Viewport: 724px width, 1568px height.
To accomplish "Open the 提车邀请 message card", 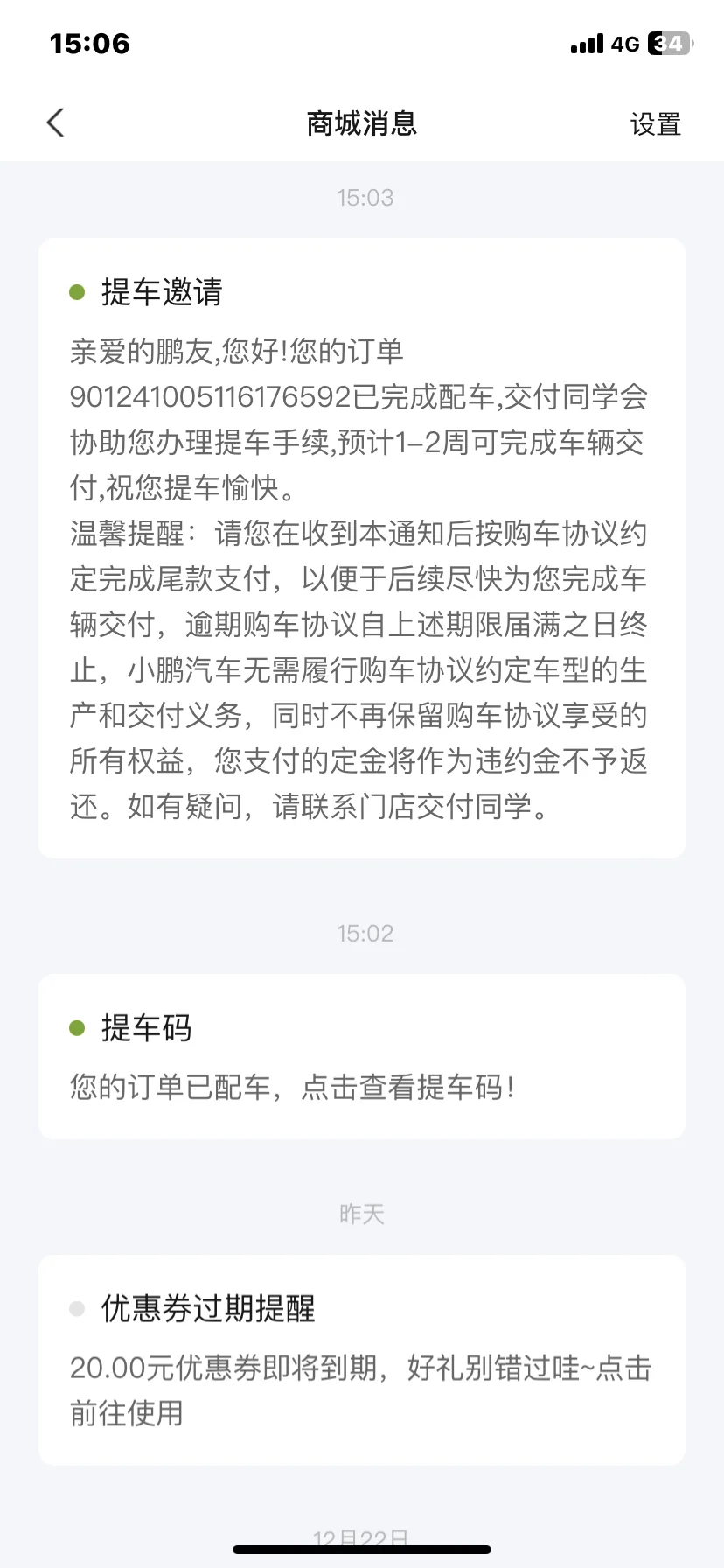I will [x=362, y=548].
